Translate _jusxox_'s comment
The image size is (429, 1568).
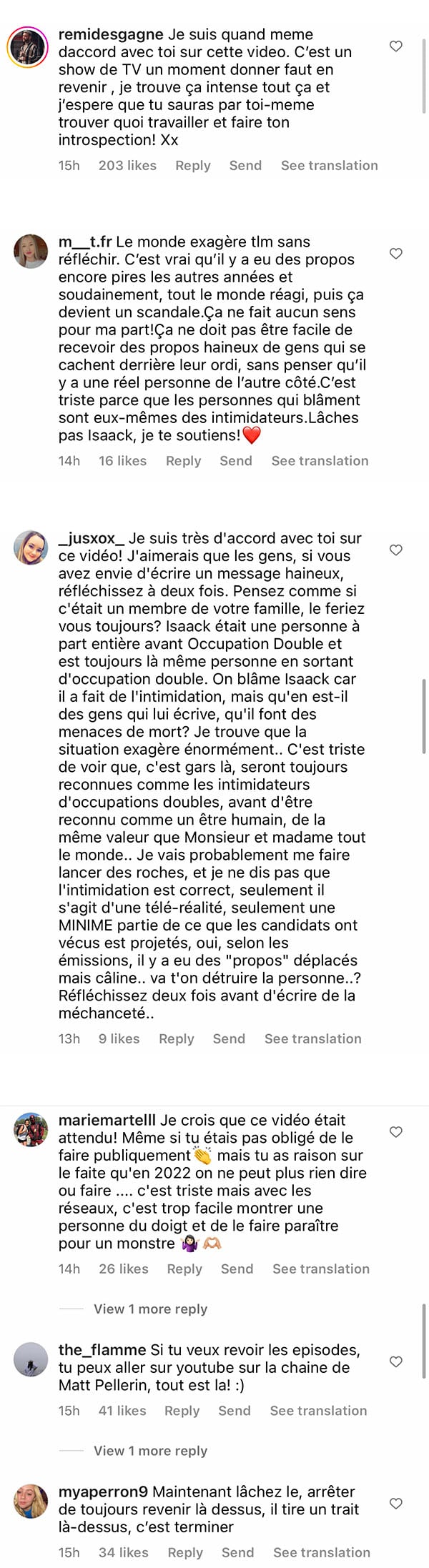click(x=313, y=1038)
